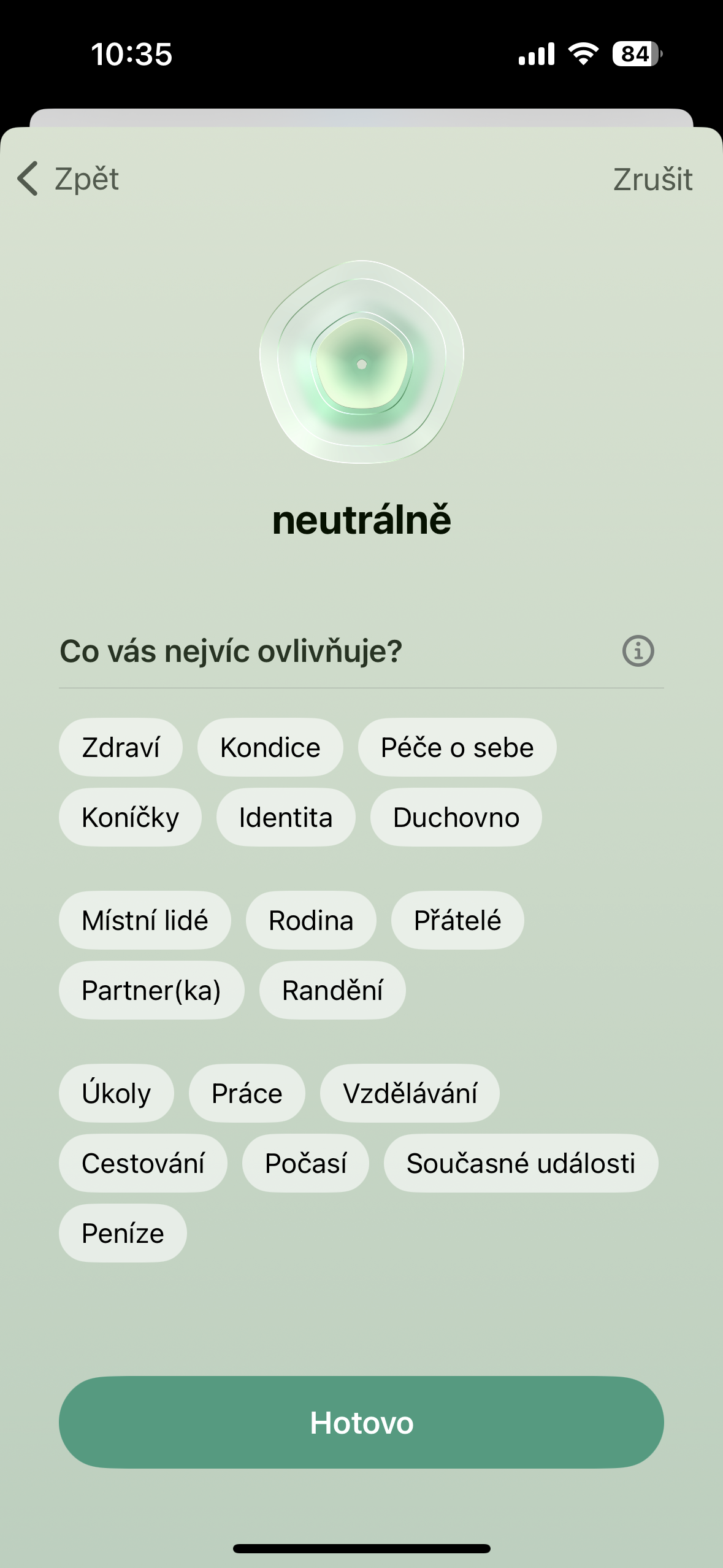Tap Zrušit to cancel the entry

(x=652, y=179)
